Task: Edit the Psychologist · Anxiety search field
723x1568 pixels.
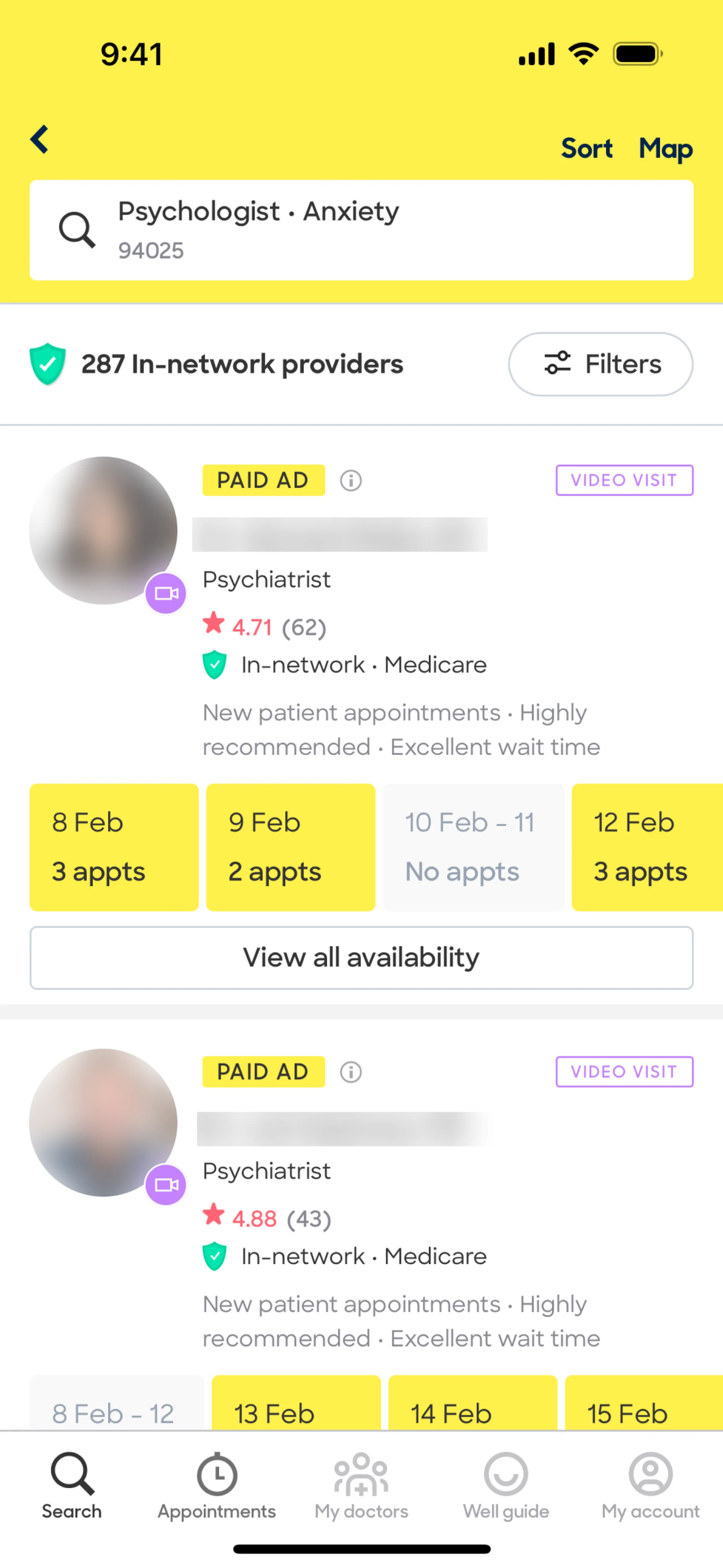Action: point(361,229)
